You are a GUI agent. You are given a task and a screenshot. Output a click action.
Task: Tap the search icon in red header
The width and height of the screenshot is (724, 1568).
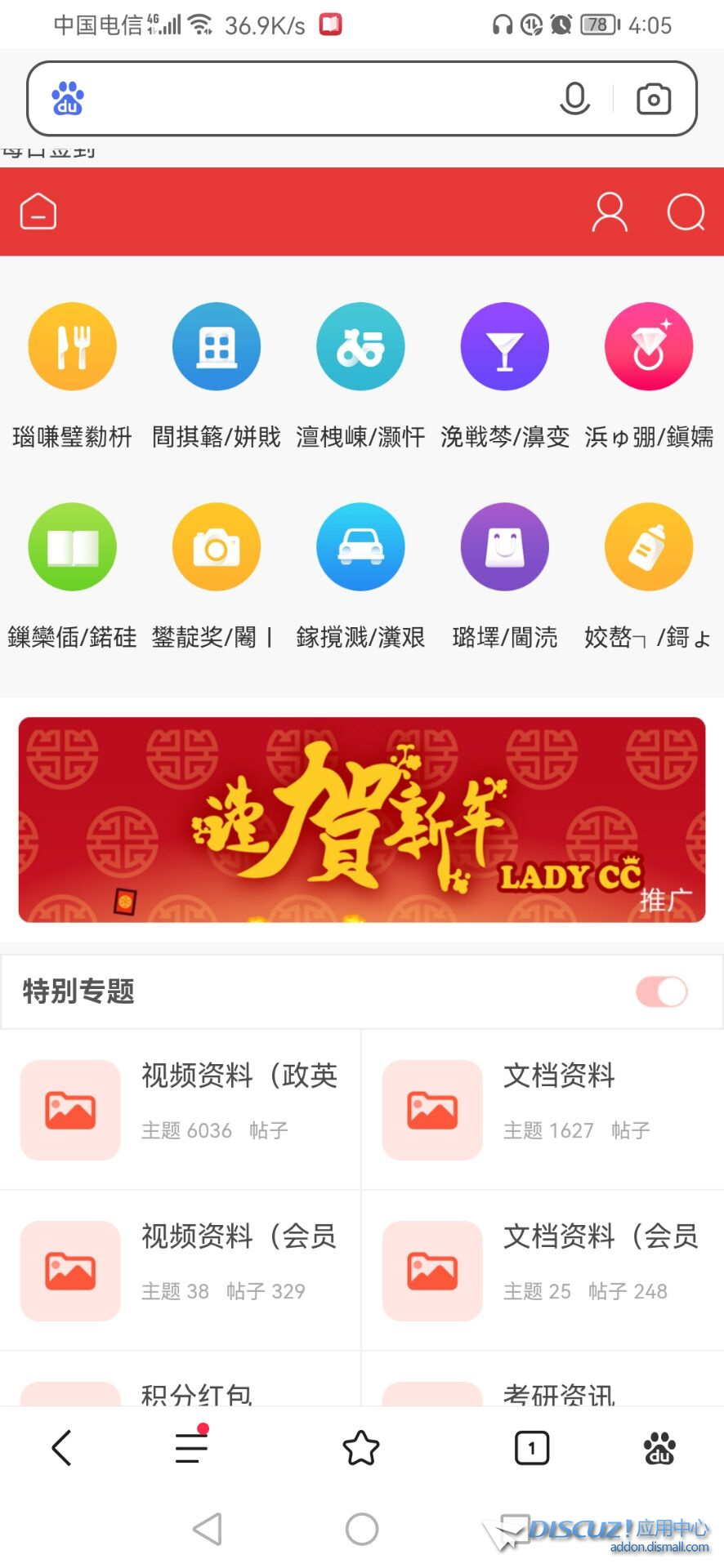tap(686, 212)
